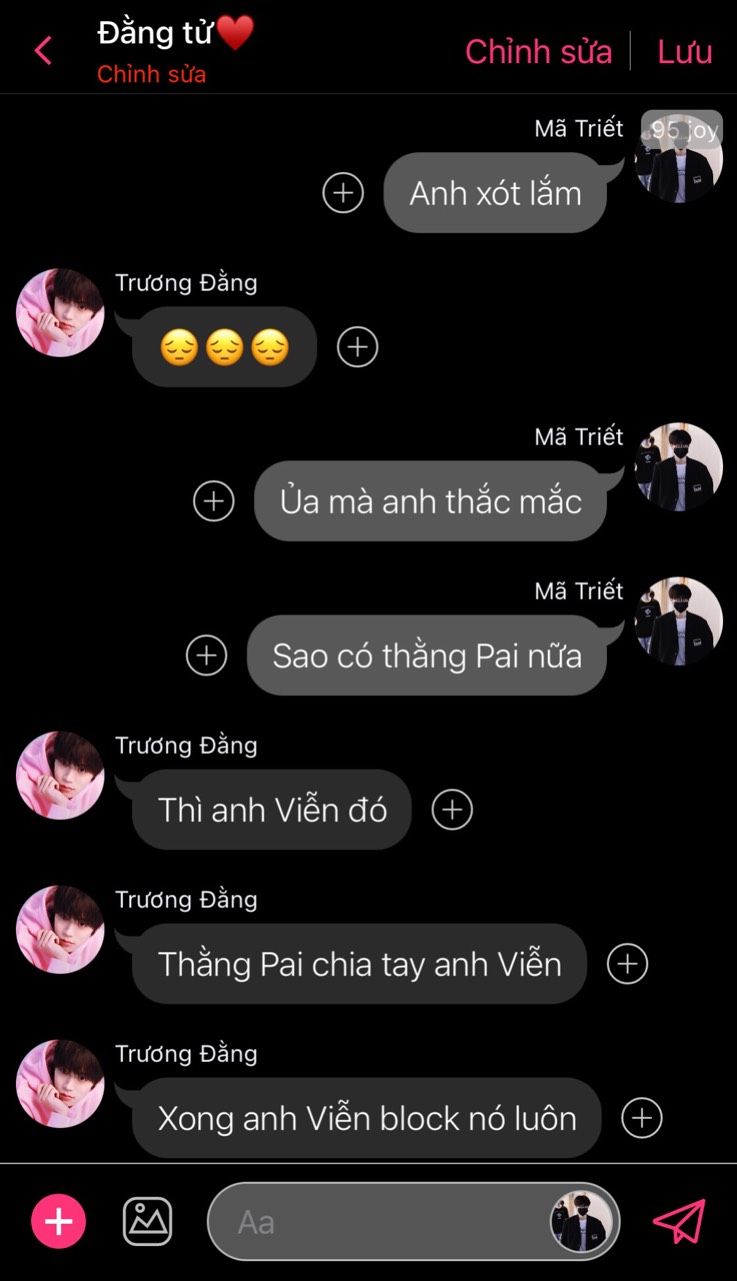Tap plus beside the sad emoji message
The height and width of the screenshot is (1281, 737).
pyautogui.click(x=357, y=347)
